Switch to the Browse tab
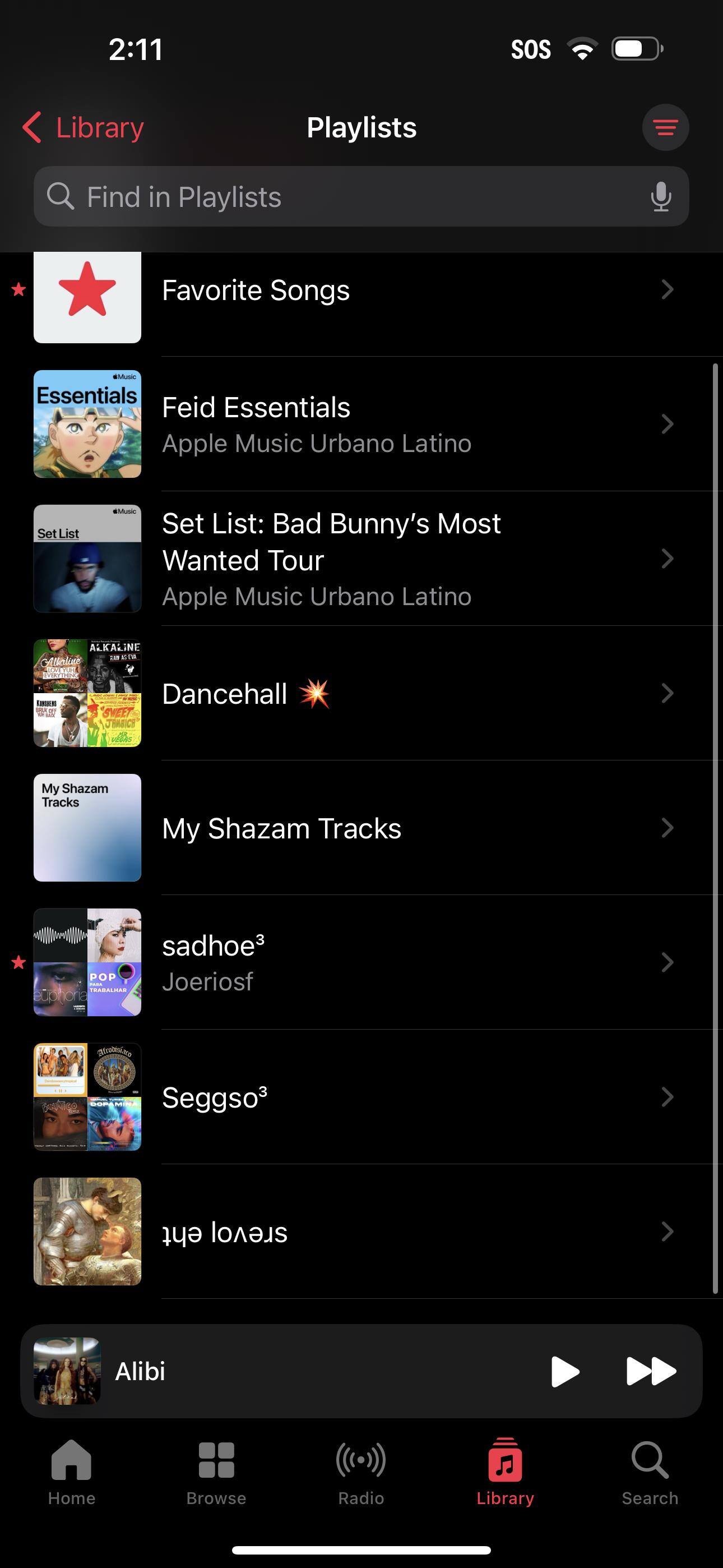 click(216, 1472)
